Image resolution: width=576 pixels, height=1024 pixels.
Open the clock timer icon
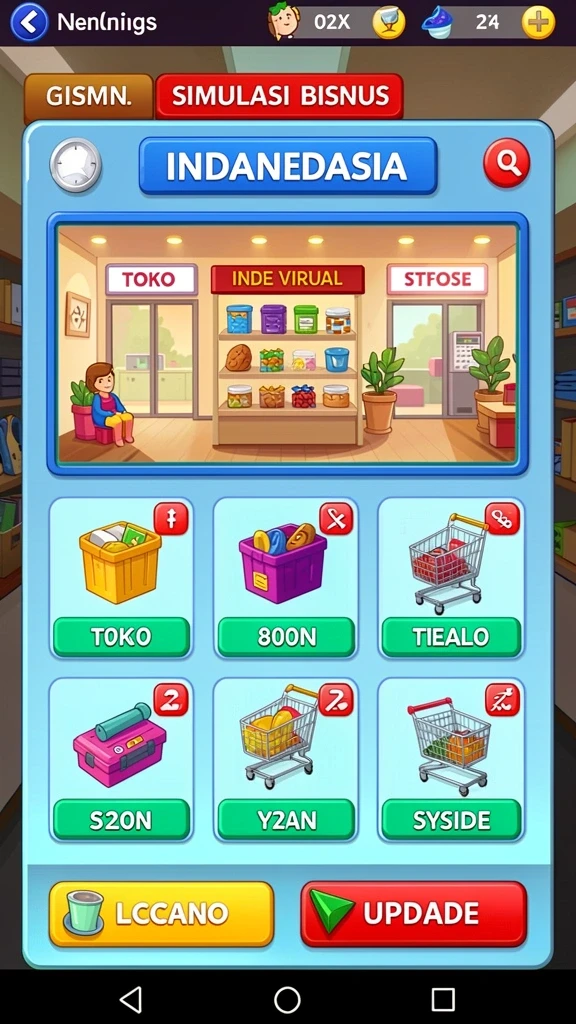pyautogui.click(x=76, y=165)
